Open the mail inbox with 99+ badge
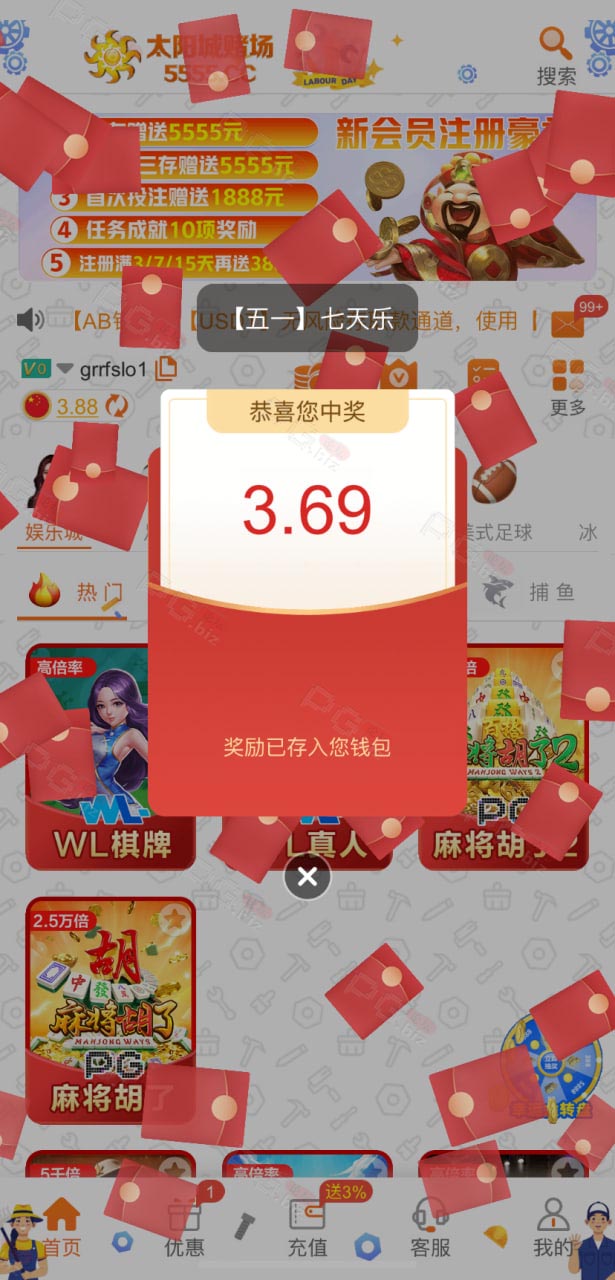Viewport: 615px width, 1280px height. 568,323
